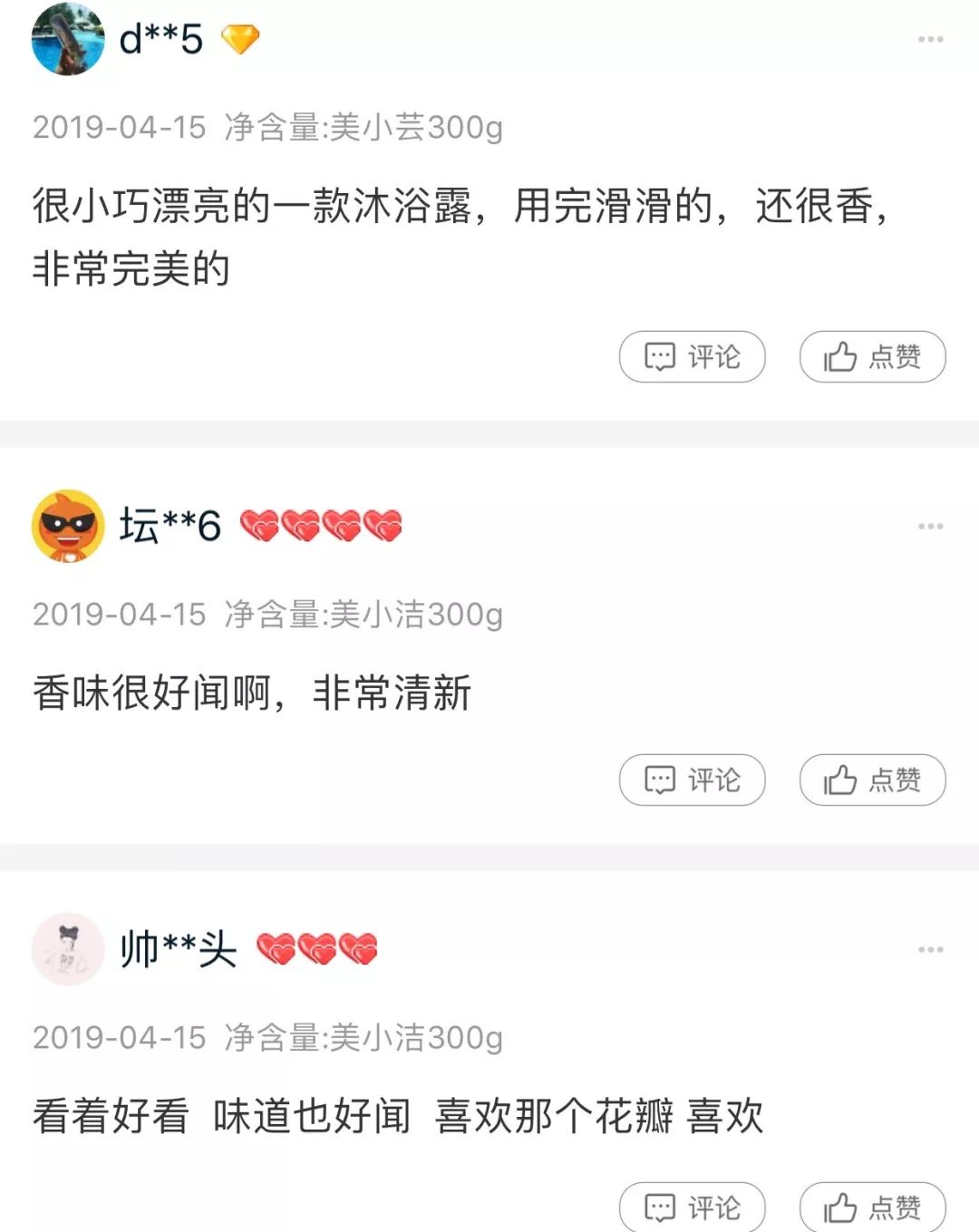Image resolution: width=979 pixels, height=1232 pixels.
Task: Open overflow menu on 帅**头's review
Action: tap(930, 950)
